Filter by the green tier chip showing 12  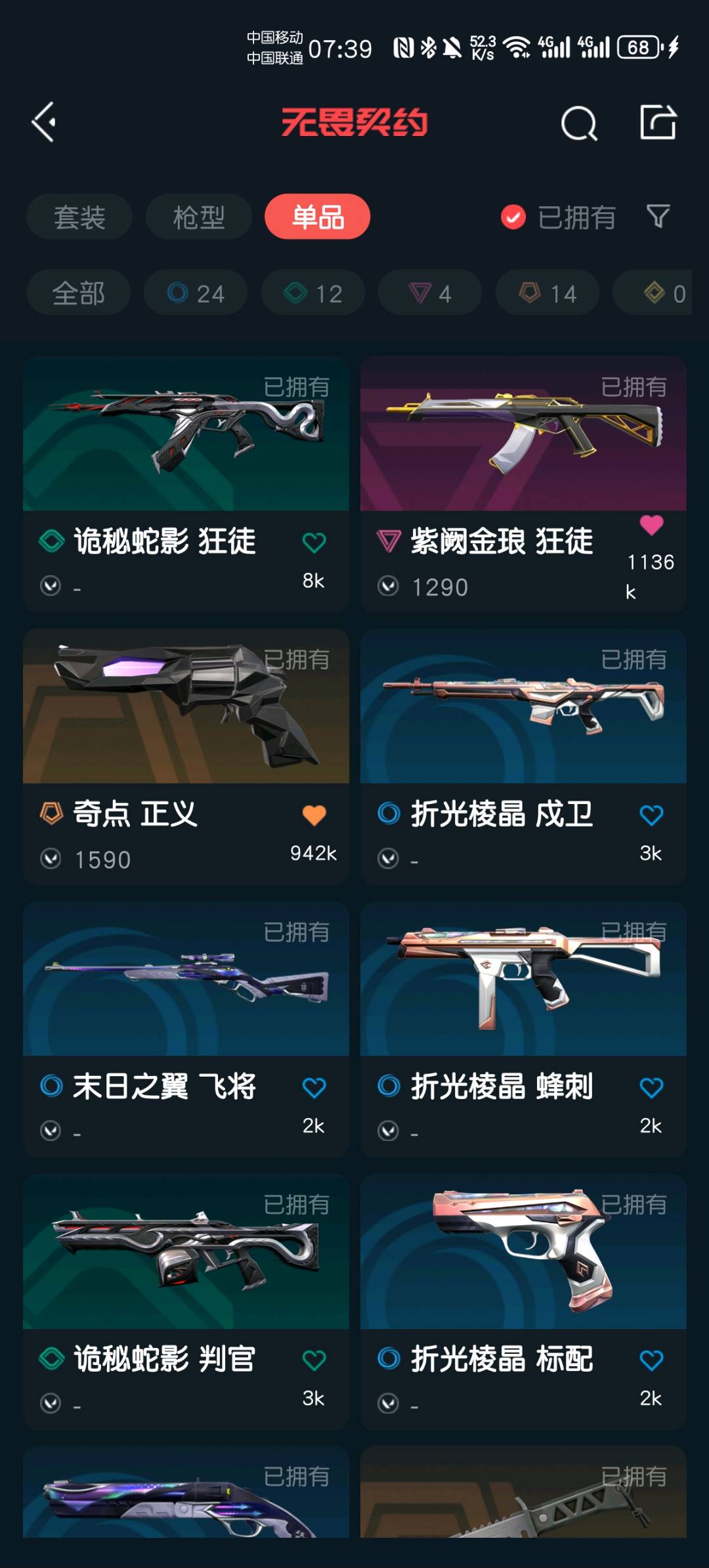(313, 293)
